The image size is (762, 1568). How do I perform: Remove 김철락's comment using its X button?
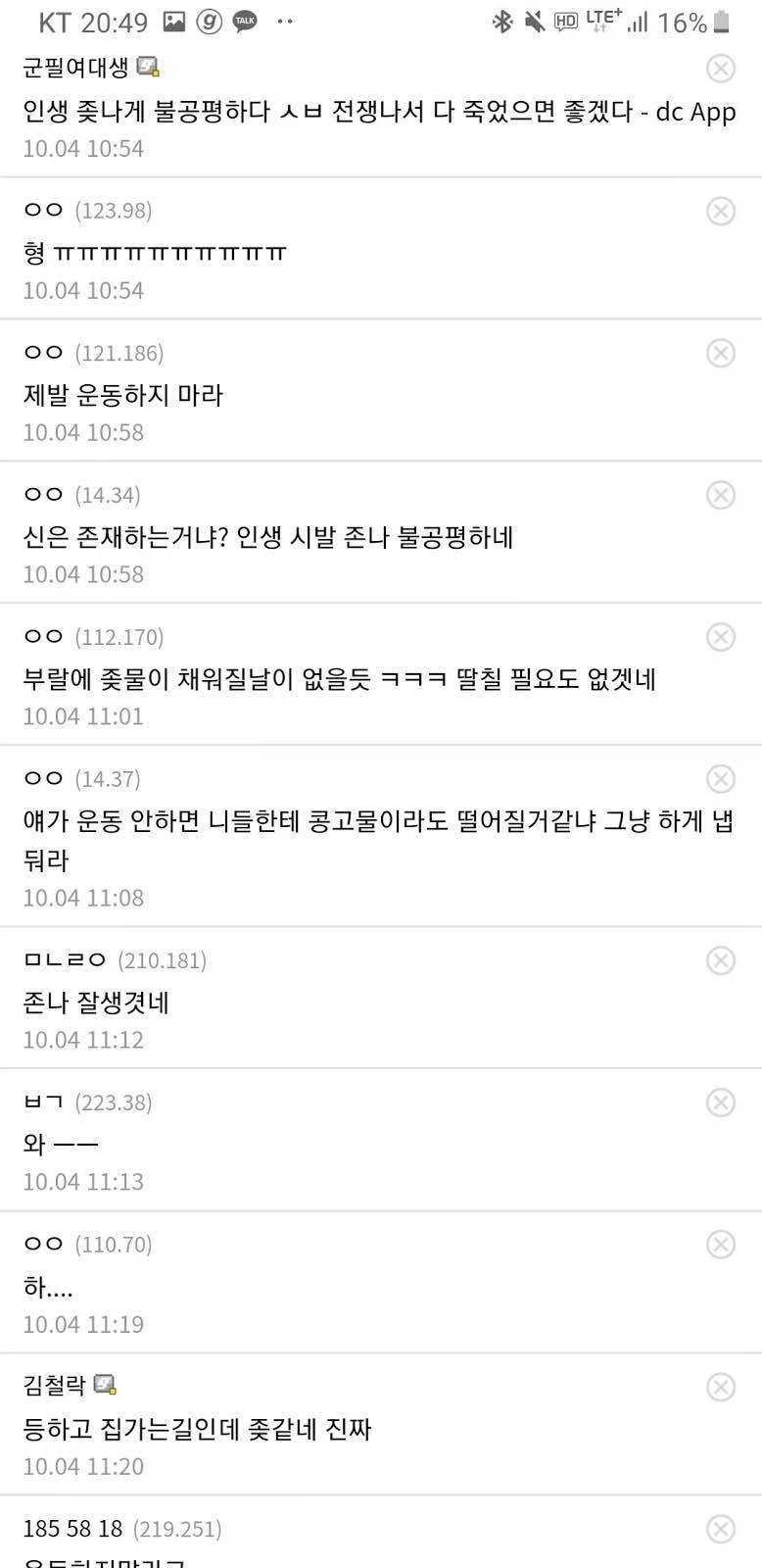pyautogui.click(x=722, y=1387)
